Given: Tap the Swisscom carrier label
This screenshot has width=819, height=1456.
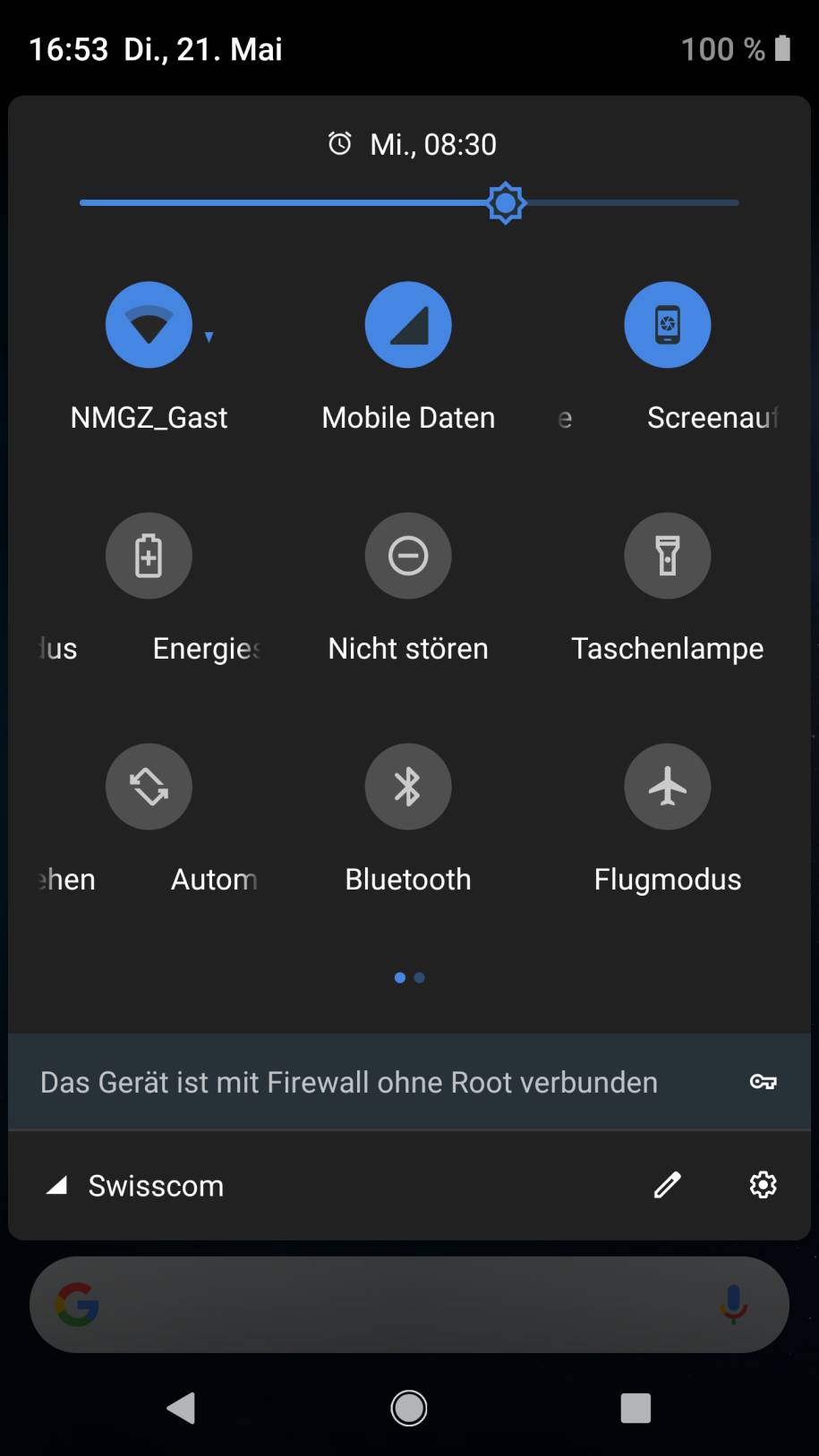Looking at the screenshot, I should pyautogui.click(x=155, y=1185).
